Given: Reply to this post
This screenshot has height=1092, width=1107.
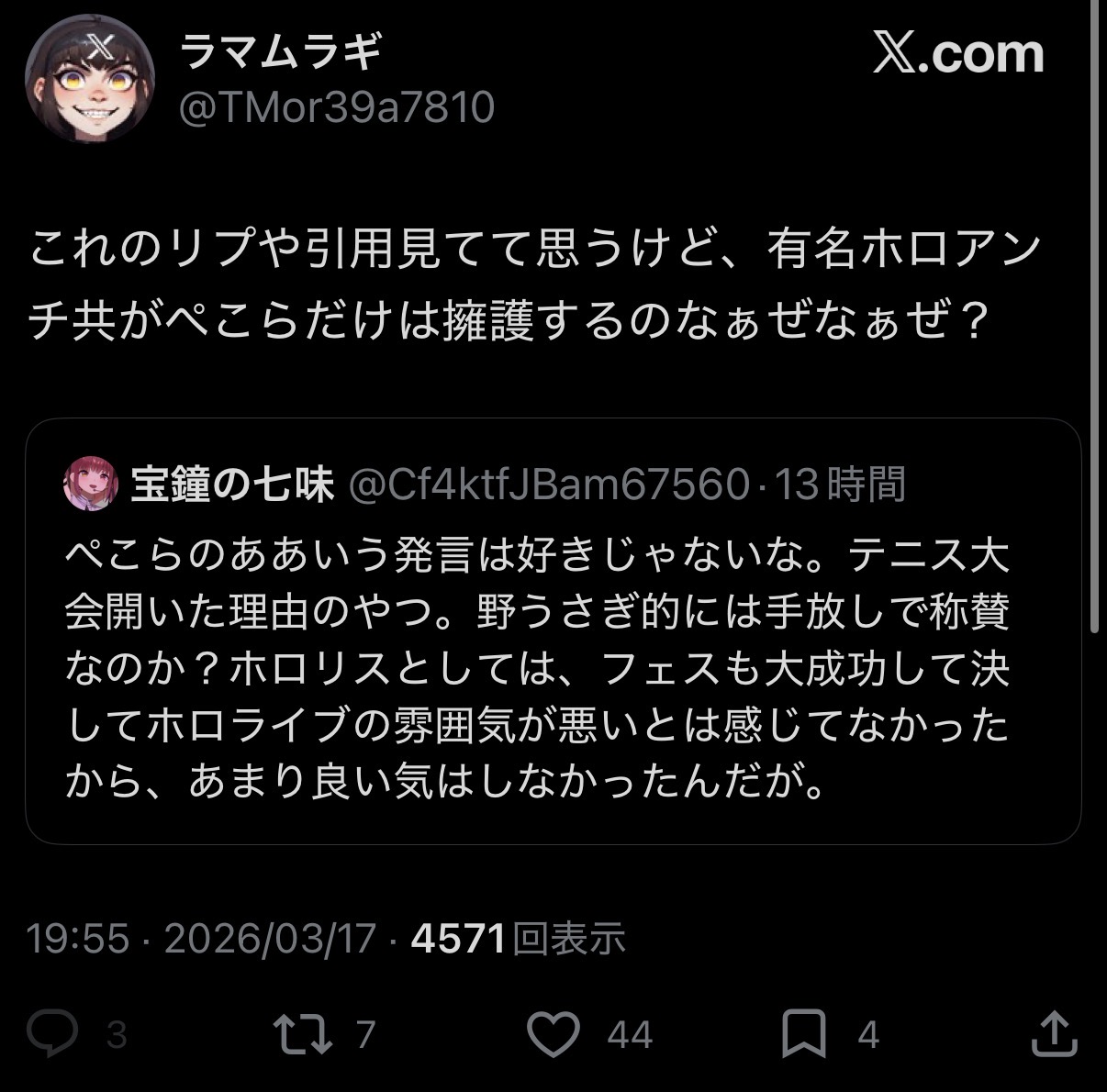Looking at the screenshot, I should [52, 1034].
